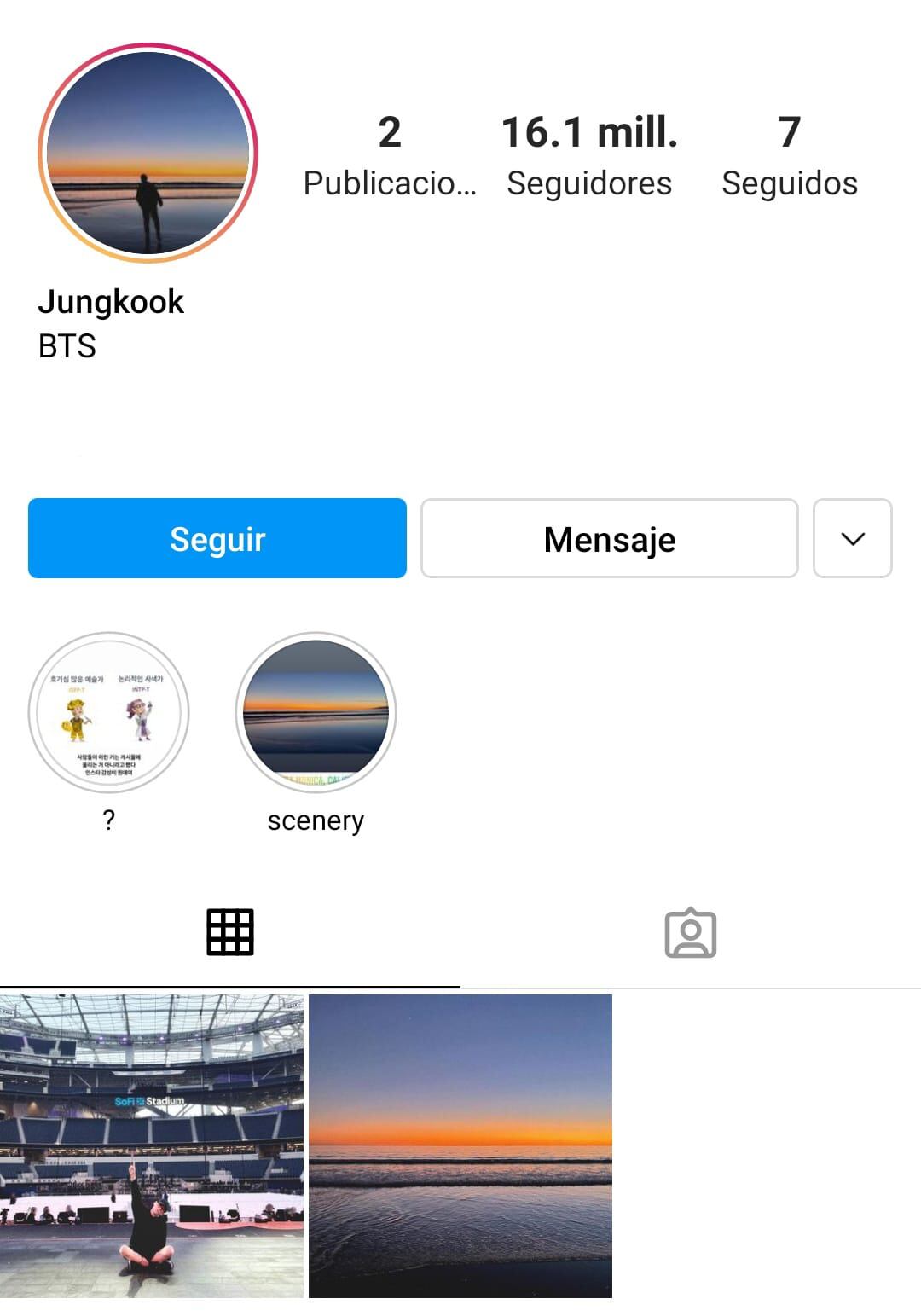
Task: Switch to the posts grid tab
Action: click(230, 932)
